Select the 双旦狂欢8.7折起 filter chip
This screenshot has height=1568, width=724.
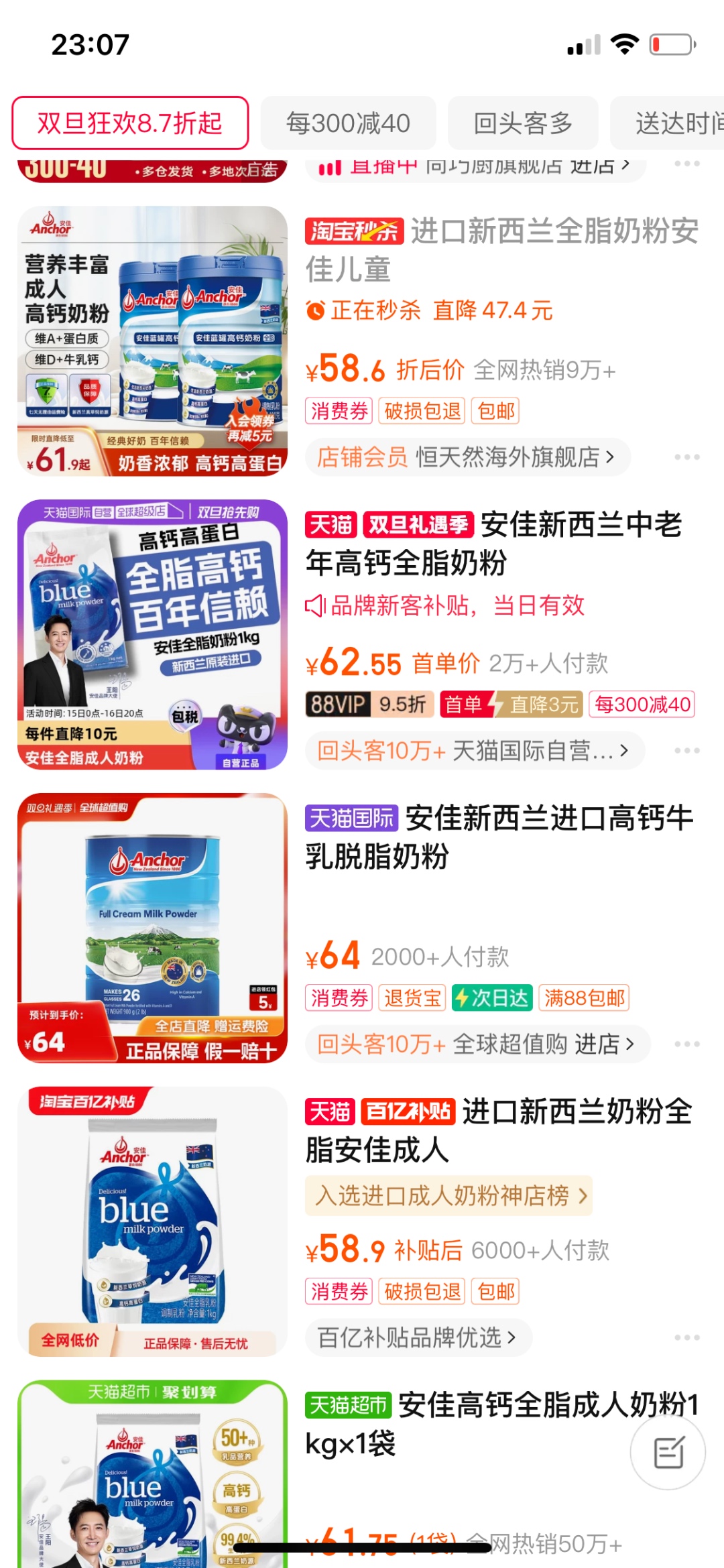130,123
